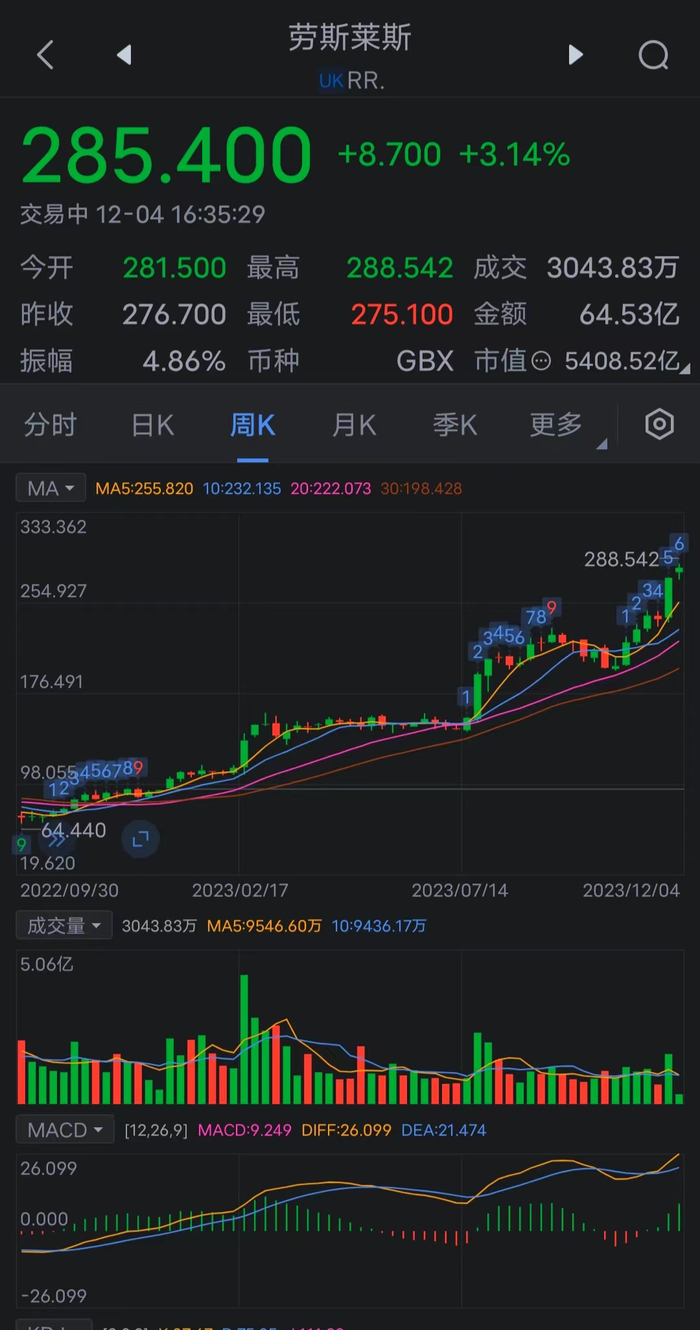Open chart settings hexagon icon
Image resolution: width=700 pixels, height=1330 pixels.
coord(659,425)
